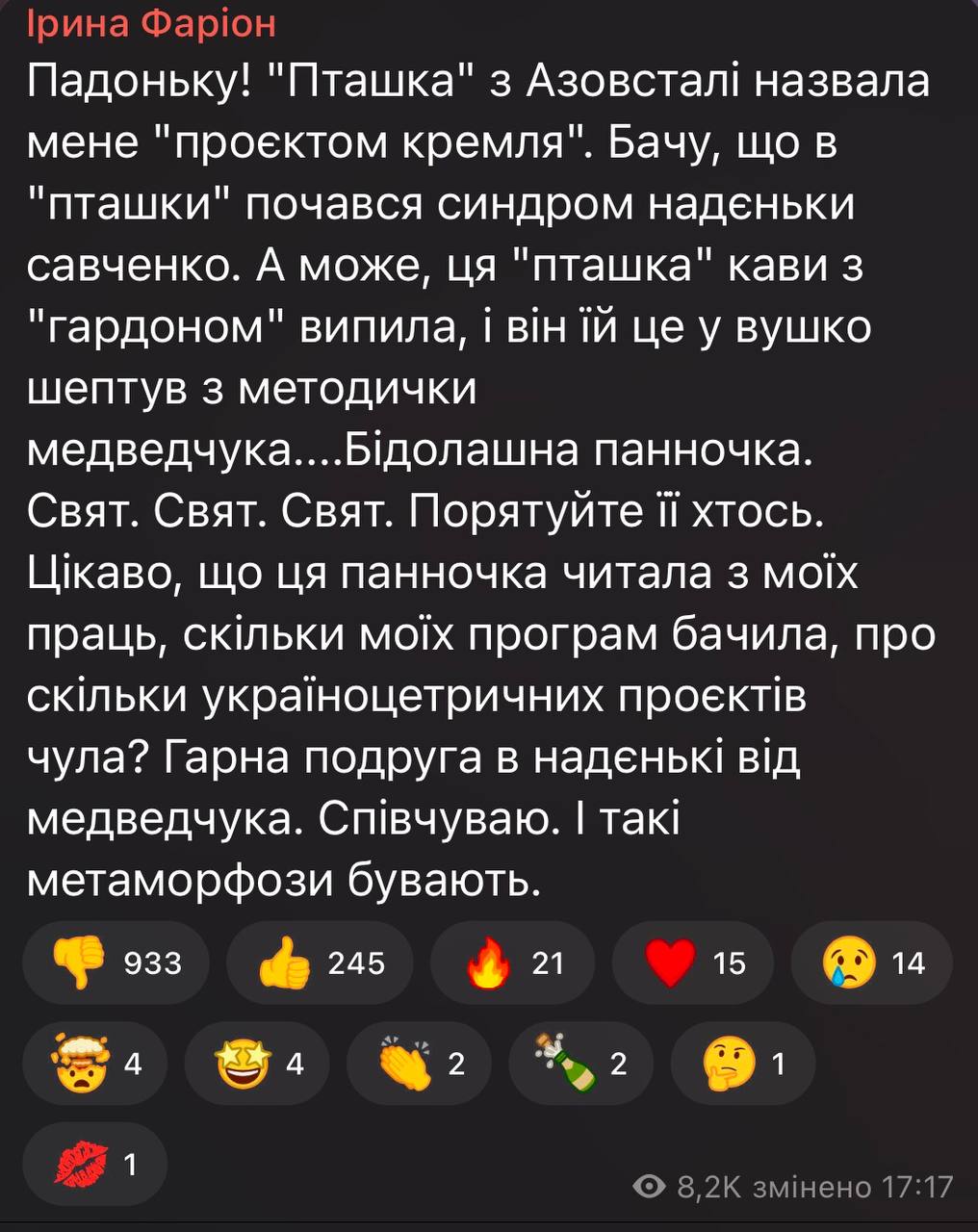
Task: Select the crying face reaction with 14
Action: click(871, 962)
